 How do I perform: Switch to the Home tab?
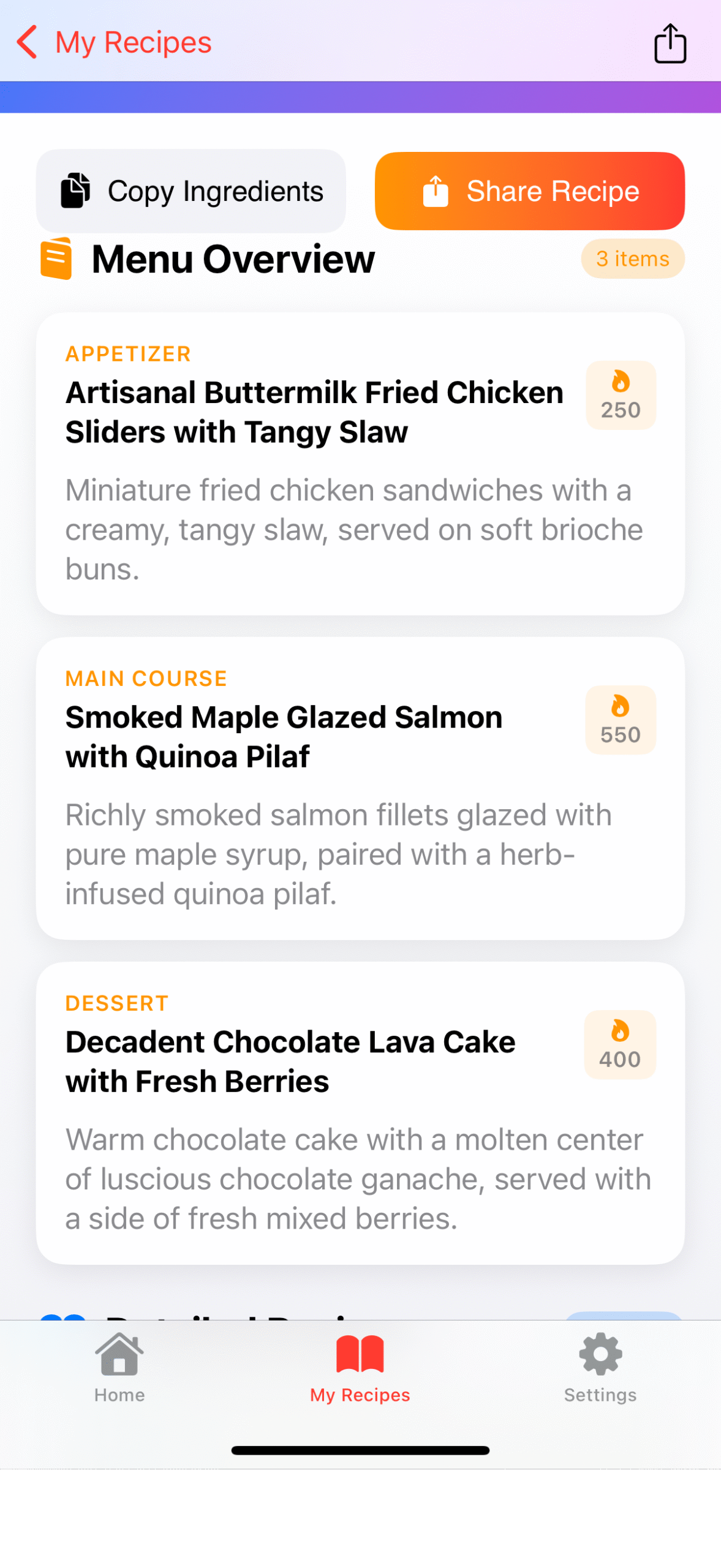tap(119, 1367)
